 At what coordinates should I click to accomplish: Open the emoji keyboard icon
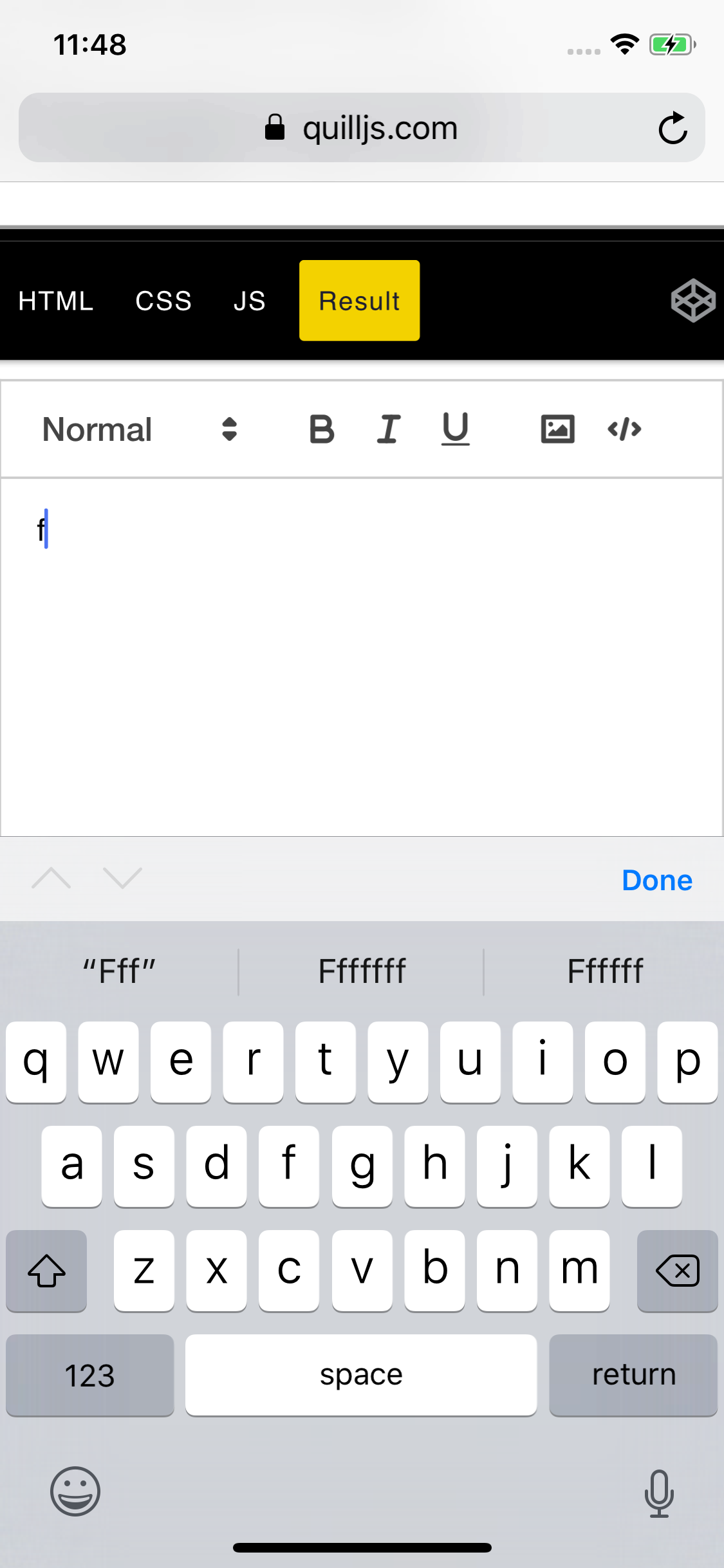tap(75, 1491)
